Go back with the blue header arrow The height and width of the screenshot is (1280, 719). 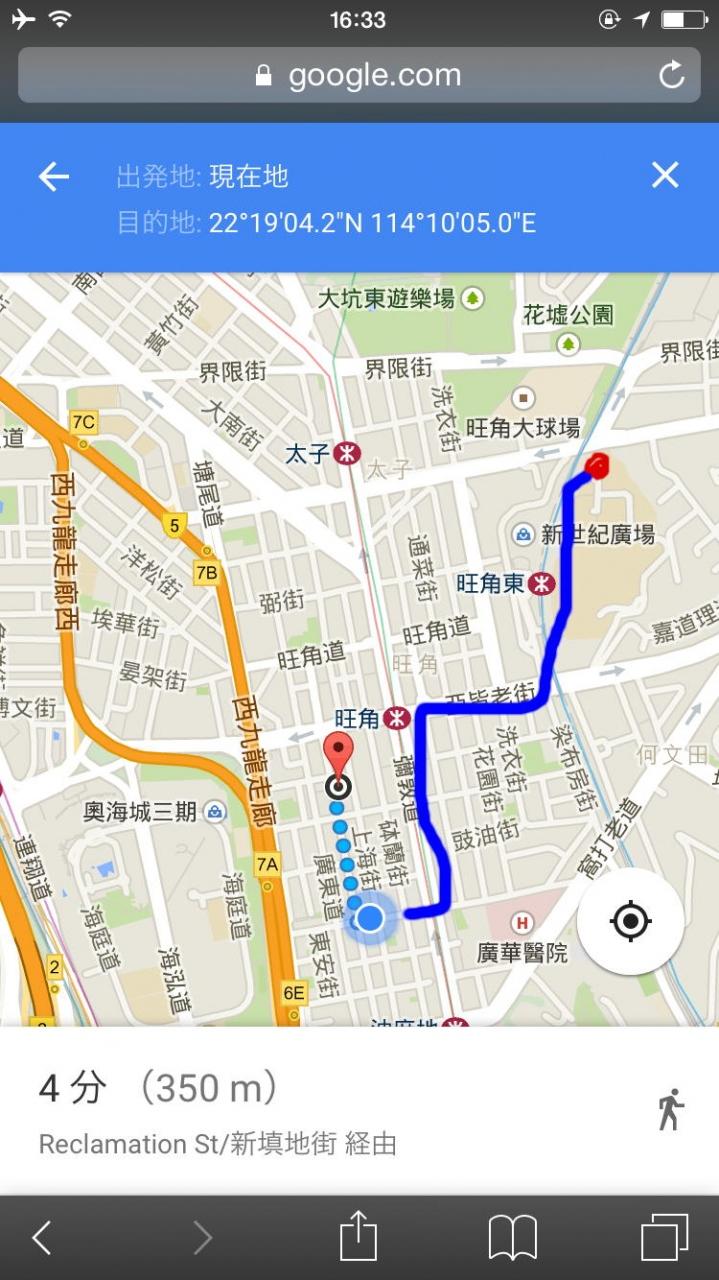point(54,177)
